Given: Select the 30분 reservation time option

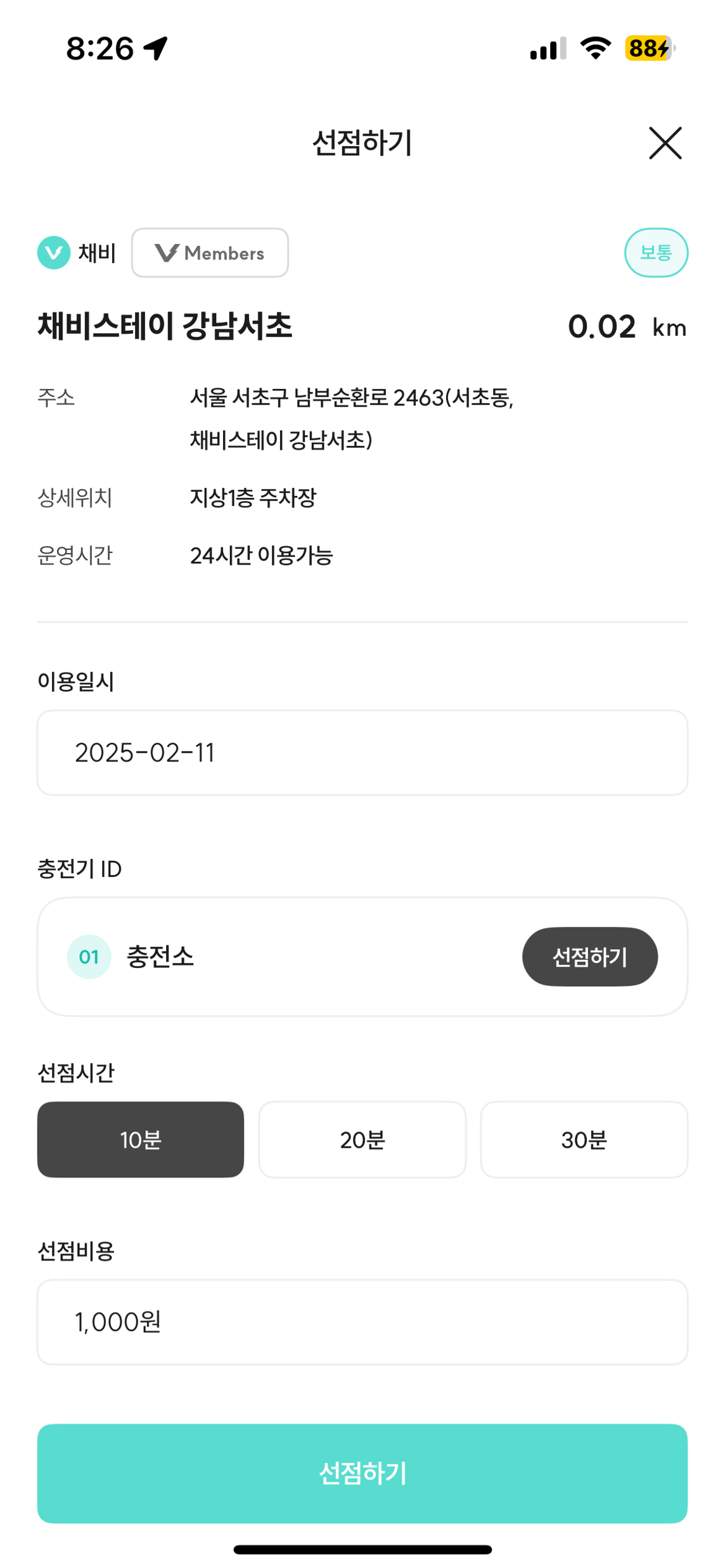Looking at the screenshot, I should tap(584, 1139).
